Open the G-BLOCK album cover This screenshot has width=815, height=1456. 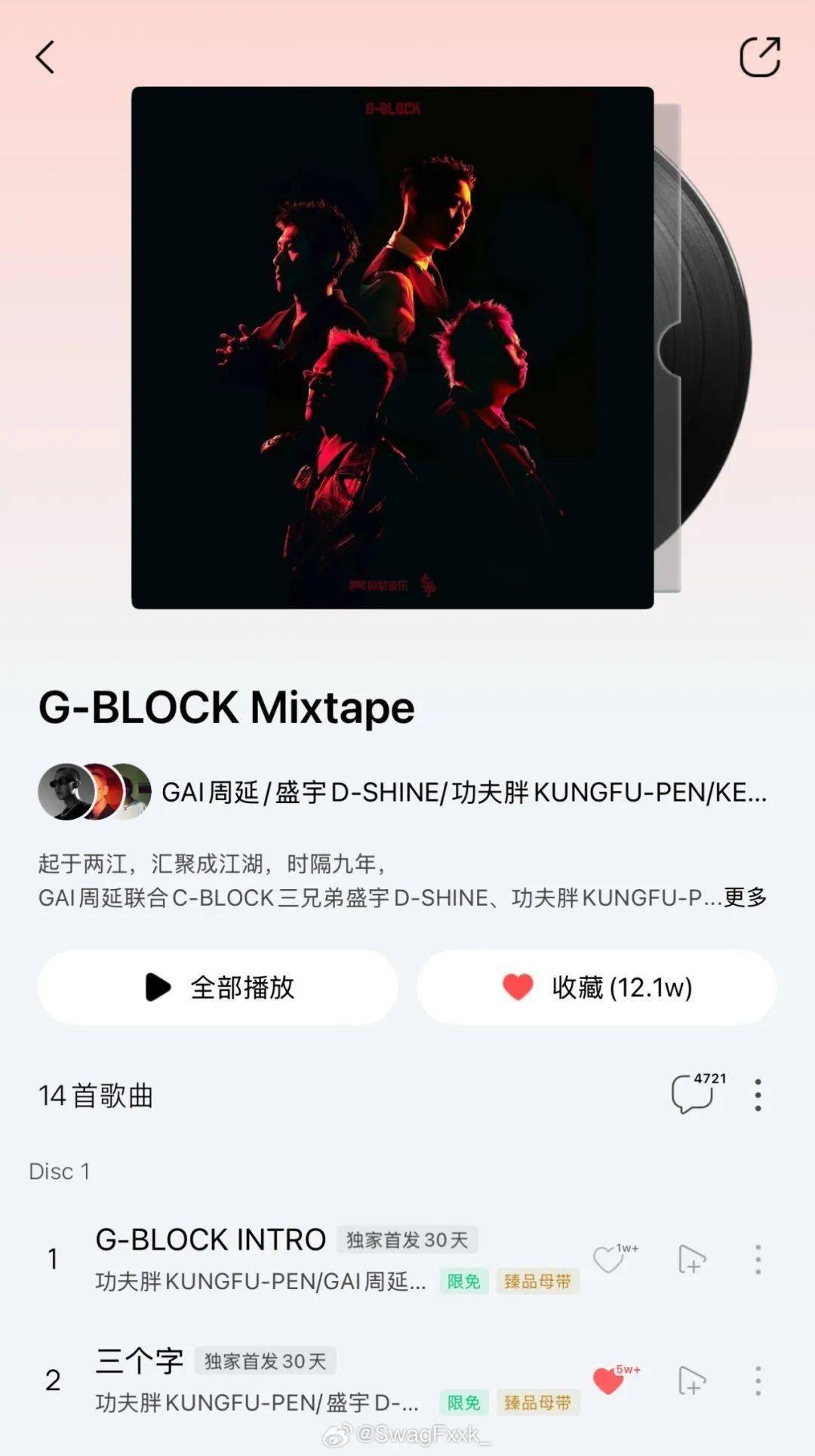click(392, 347)
